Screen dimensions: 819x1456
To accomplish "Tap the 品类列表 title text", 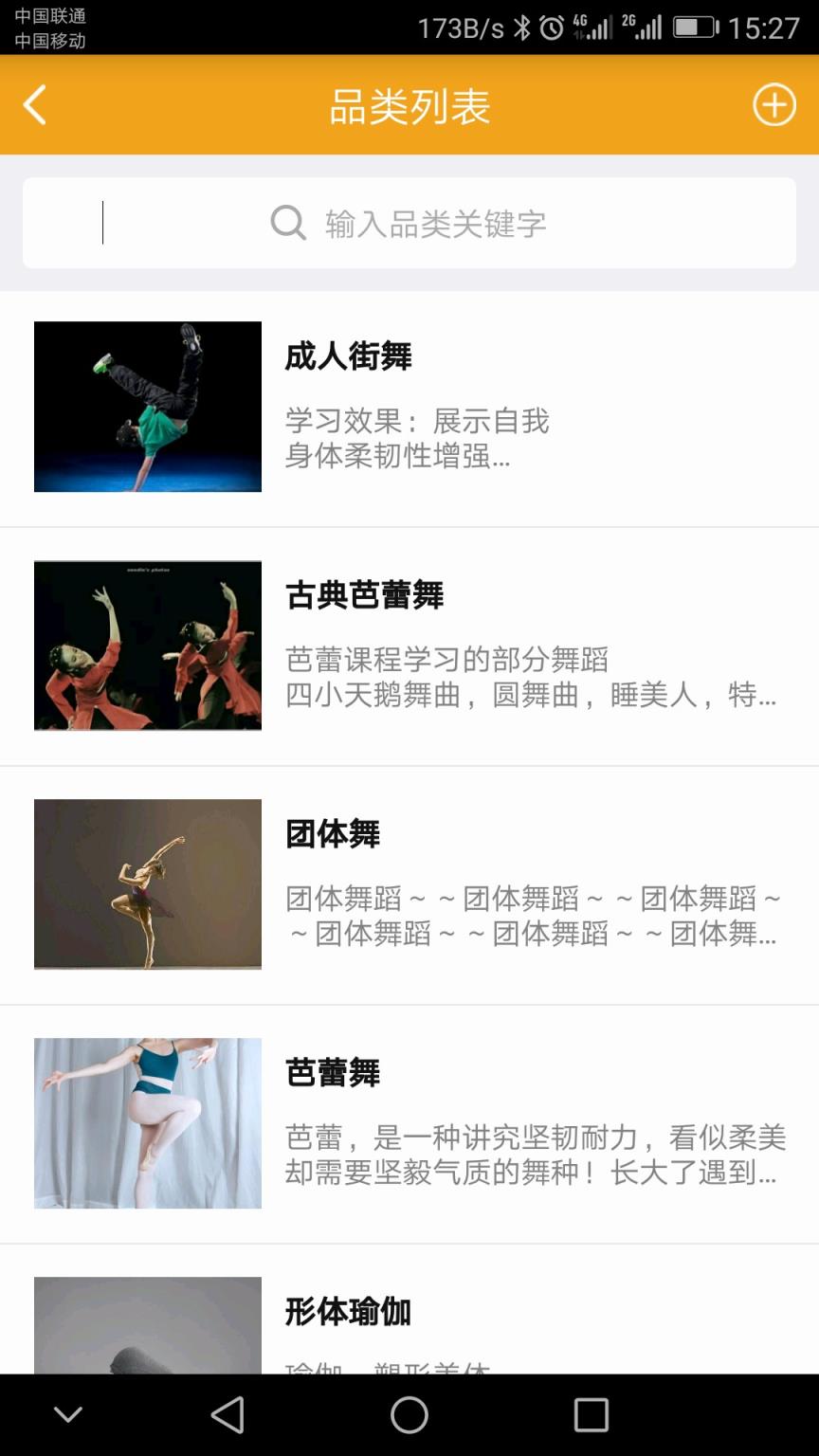I will 409,105.
